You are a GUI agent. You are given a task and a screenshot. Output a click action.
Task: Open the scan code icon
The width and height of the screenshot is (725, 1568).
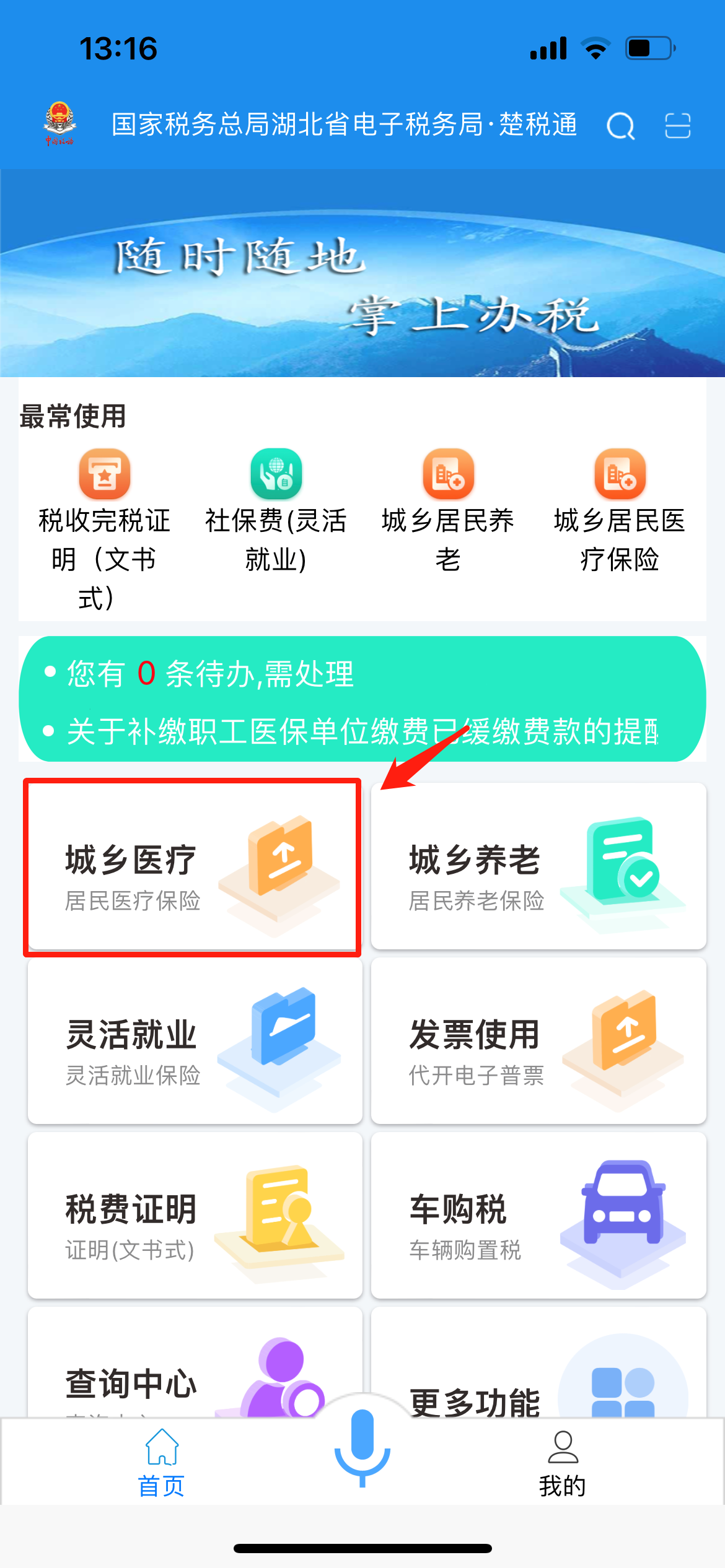pyautogui.click(x=677, y=126)
